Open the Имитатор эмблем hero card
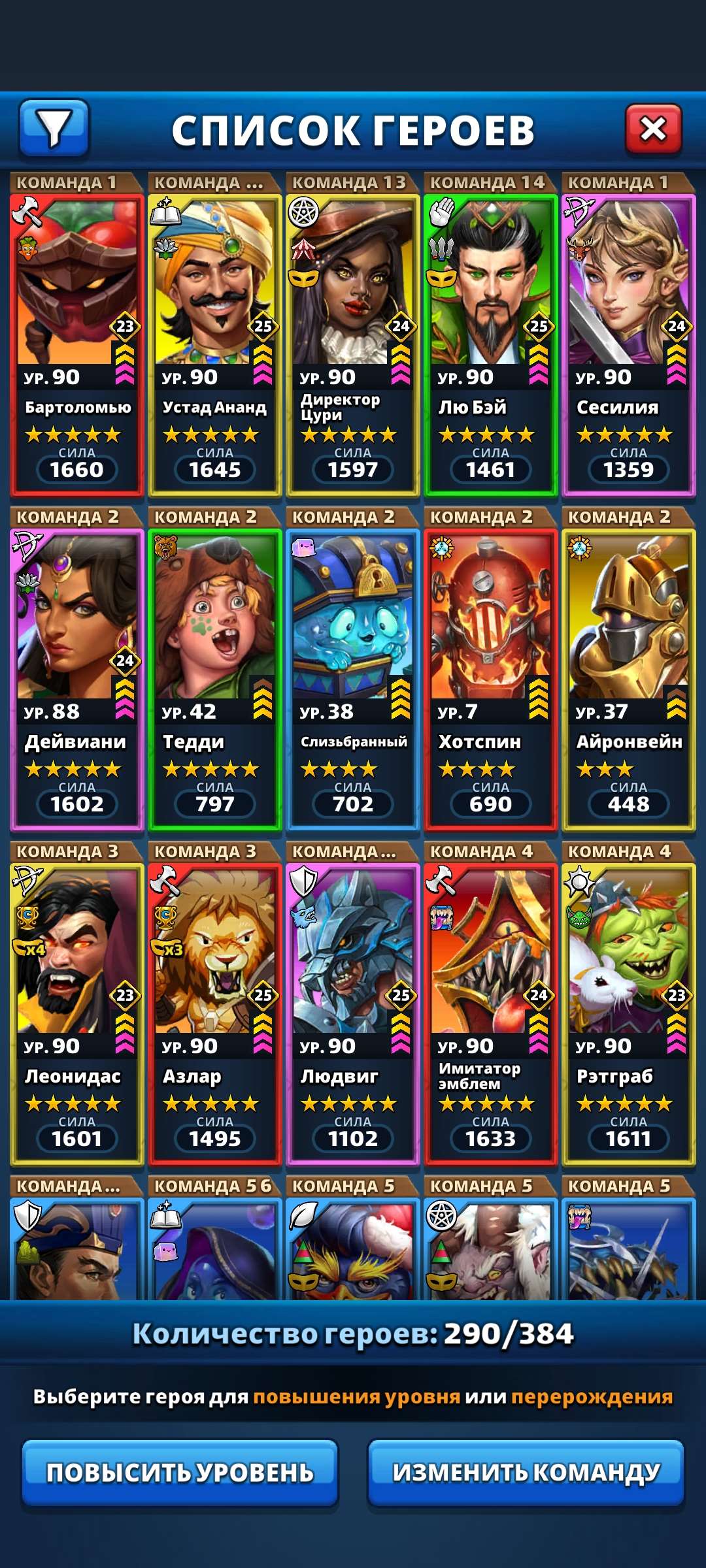Screen dimensions: 706x1568 (x=491, y=1014)
